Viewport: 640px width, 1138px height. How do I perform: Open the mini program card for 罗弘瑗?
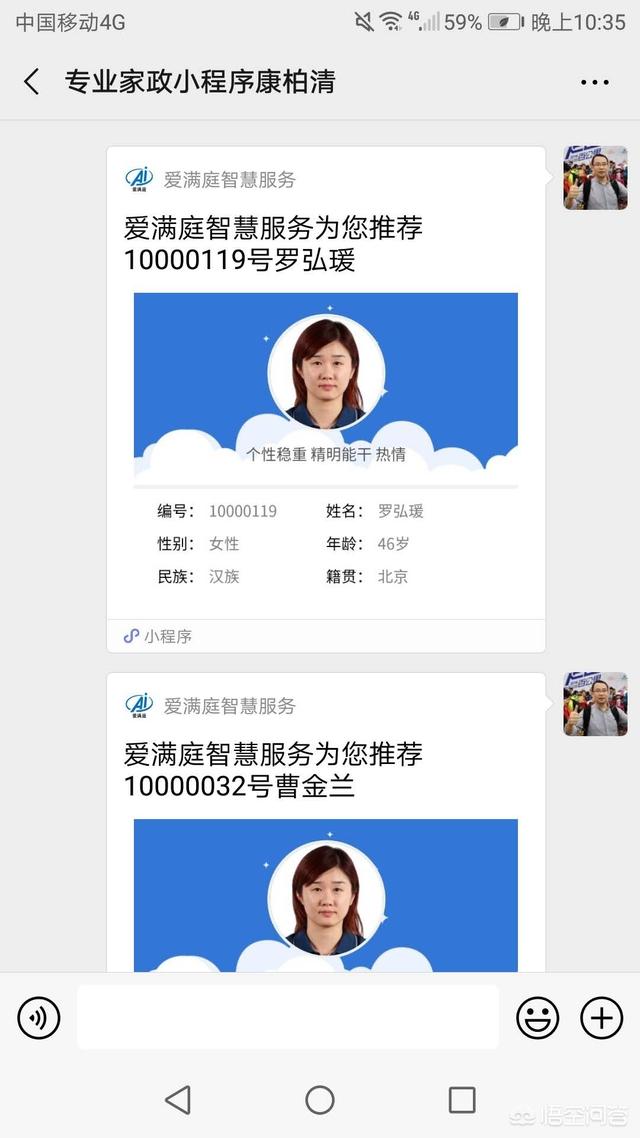[x=326, y=400]
